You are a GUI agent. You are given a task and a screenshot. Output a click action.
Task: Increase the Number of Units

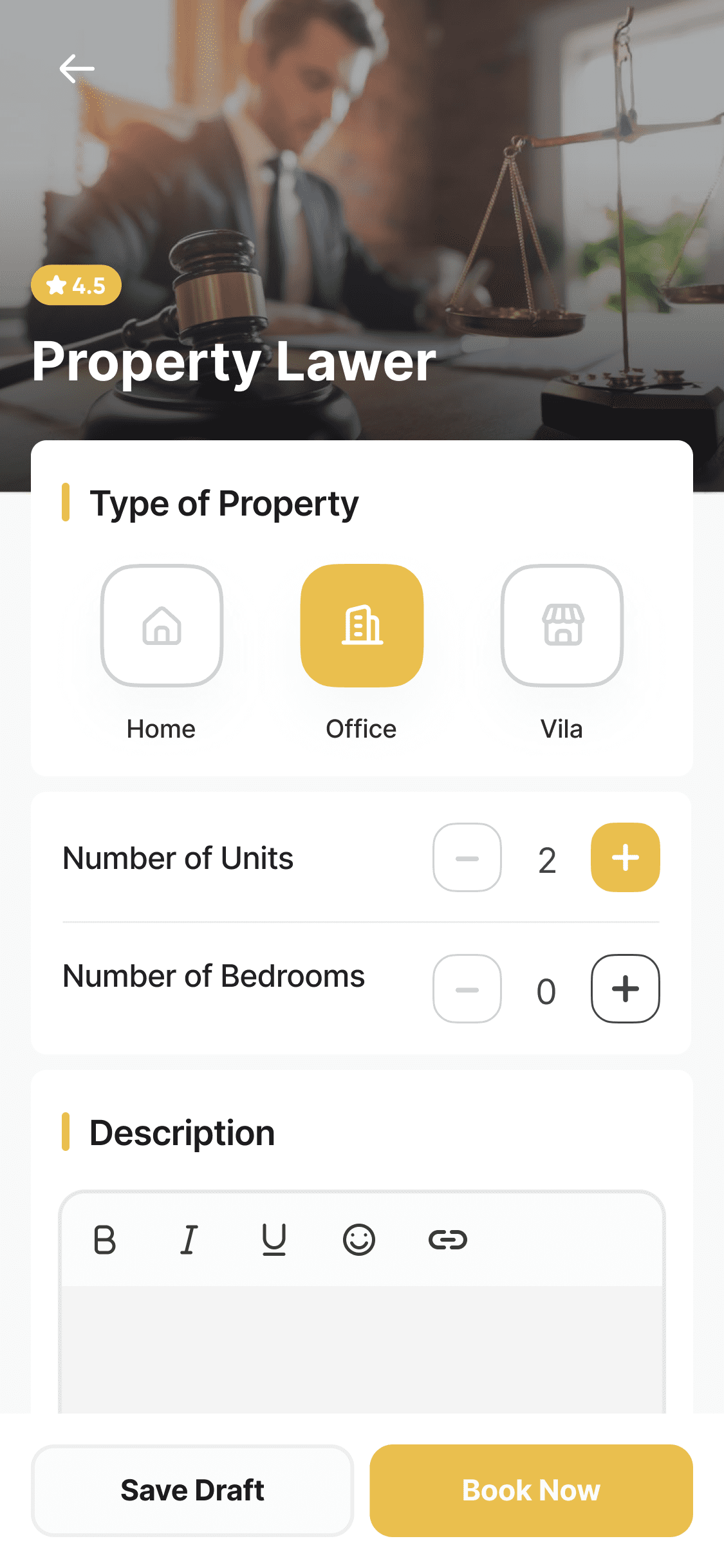click(626, 857)
